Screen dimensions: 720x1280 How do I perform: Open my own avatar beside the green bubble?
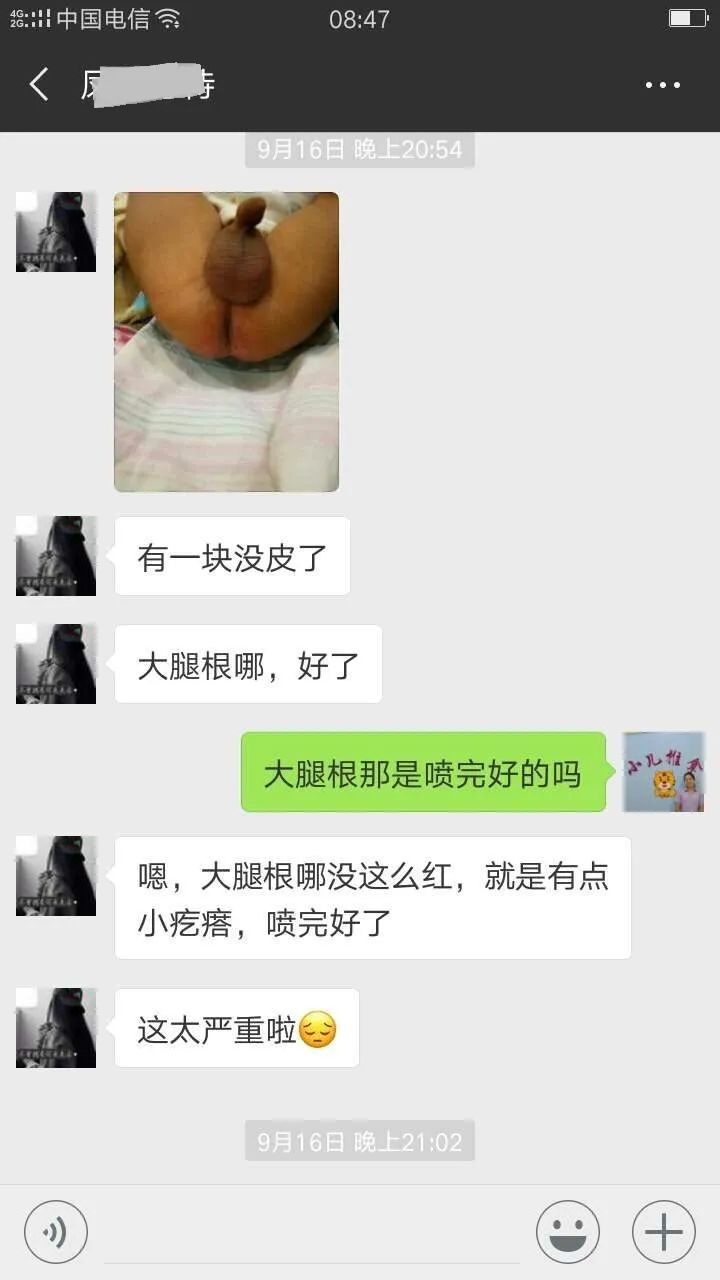click(664, 772)
